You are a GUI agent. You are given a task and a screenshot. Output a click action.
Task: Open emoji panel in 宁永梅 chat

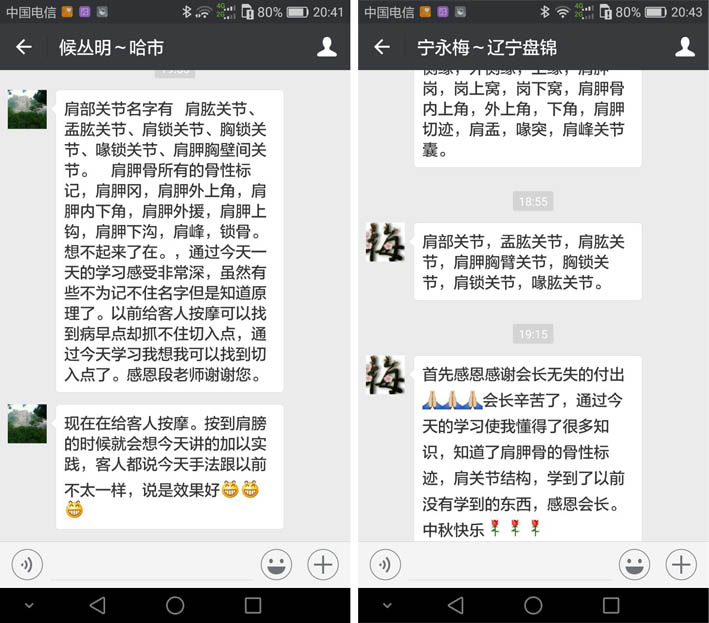coord(634,565)
